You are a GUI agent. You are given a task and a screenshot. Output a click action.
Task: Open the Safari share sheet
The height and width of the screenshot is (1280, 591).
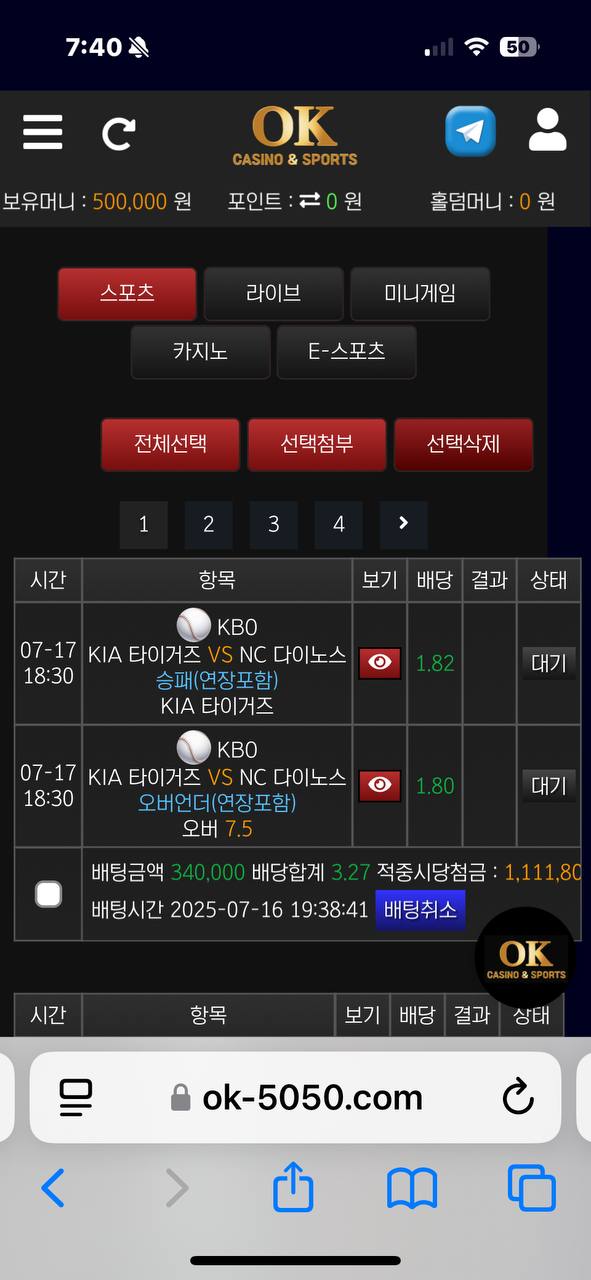tap(294, 1188)
